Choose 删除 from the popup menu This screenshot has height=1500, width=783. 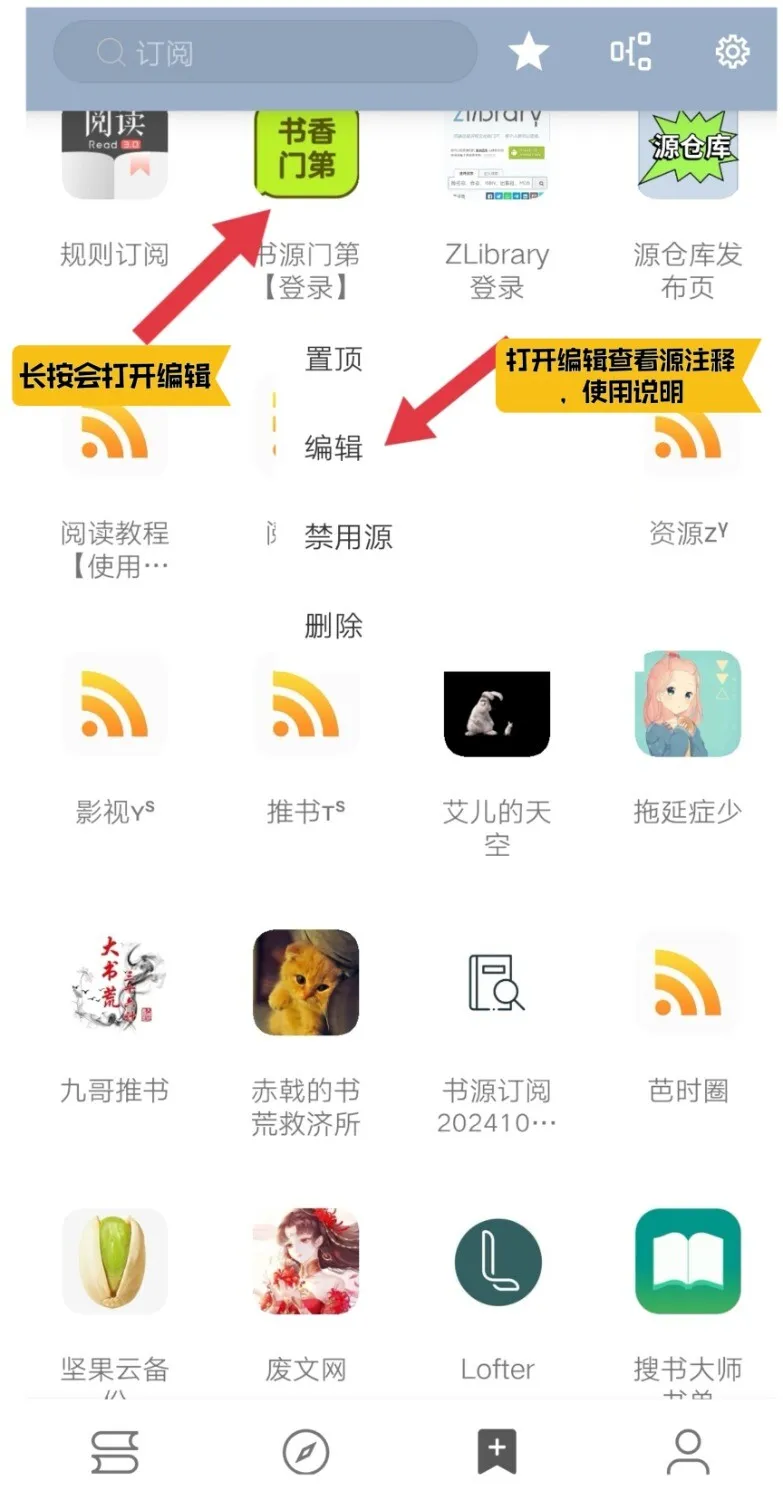pyautogui.click(x=333, y=626)
